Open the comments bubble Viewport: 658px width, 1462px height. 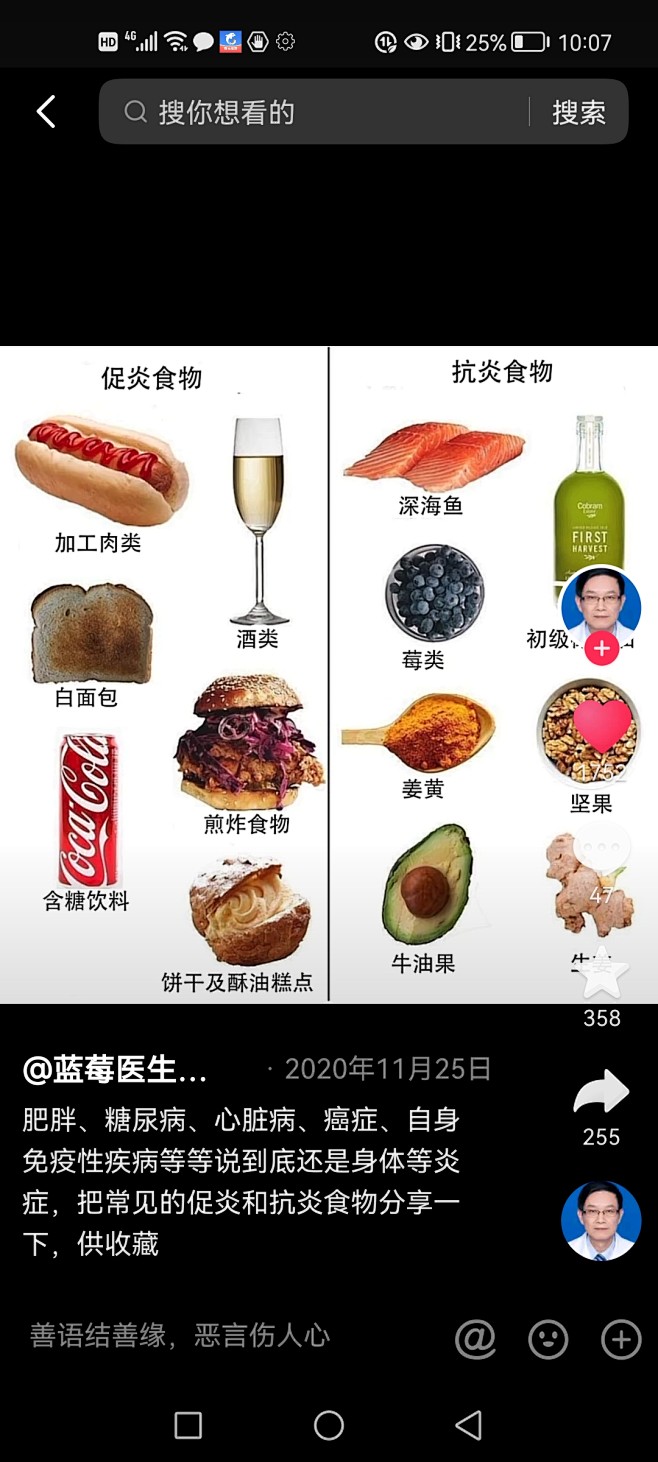pos(601,850)
